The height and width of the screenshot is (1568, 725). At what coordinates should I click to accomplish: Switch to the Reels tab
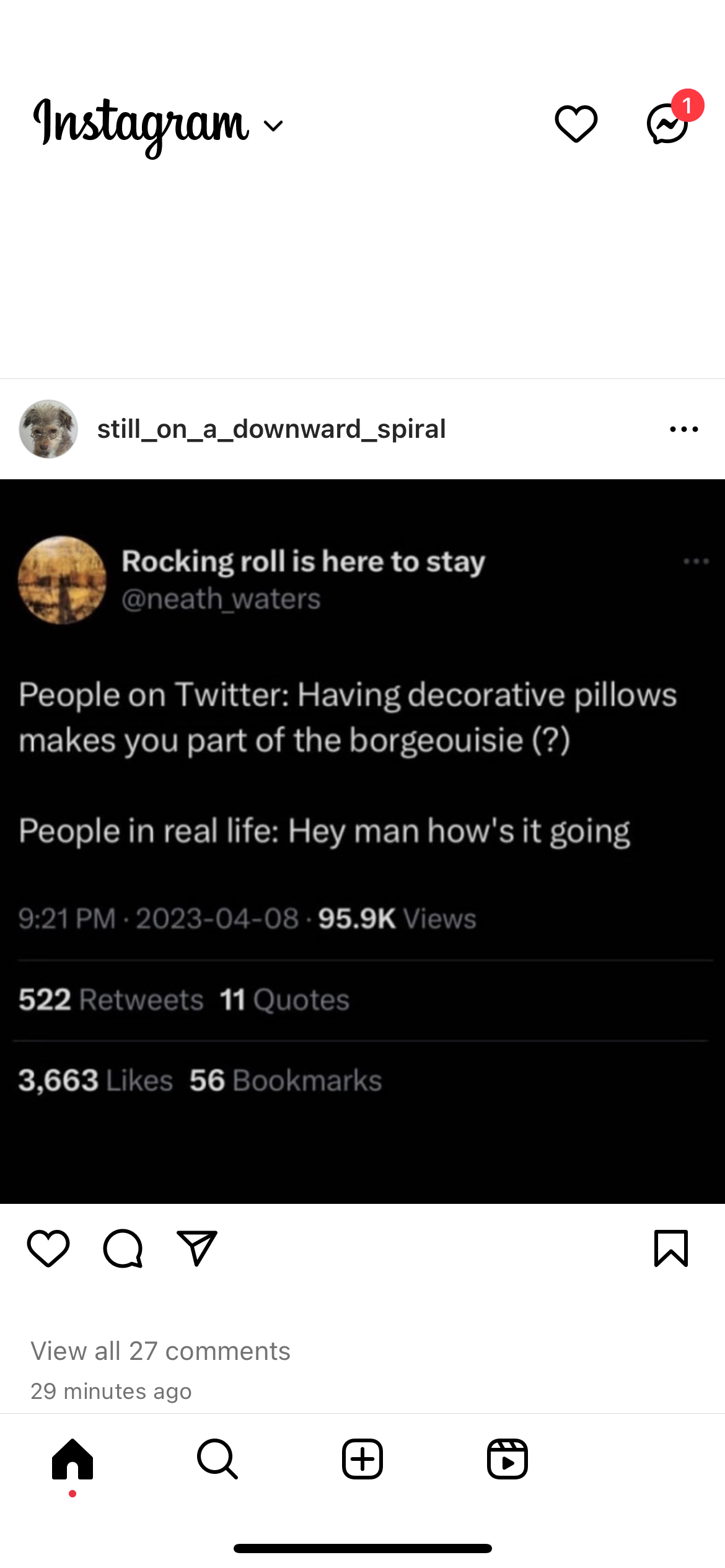click(507, 1459)
